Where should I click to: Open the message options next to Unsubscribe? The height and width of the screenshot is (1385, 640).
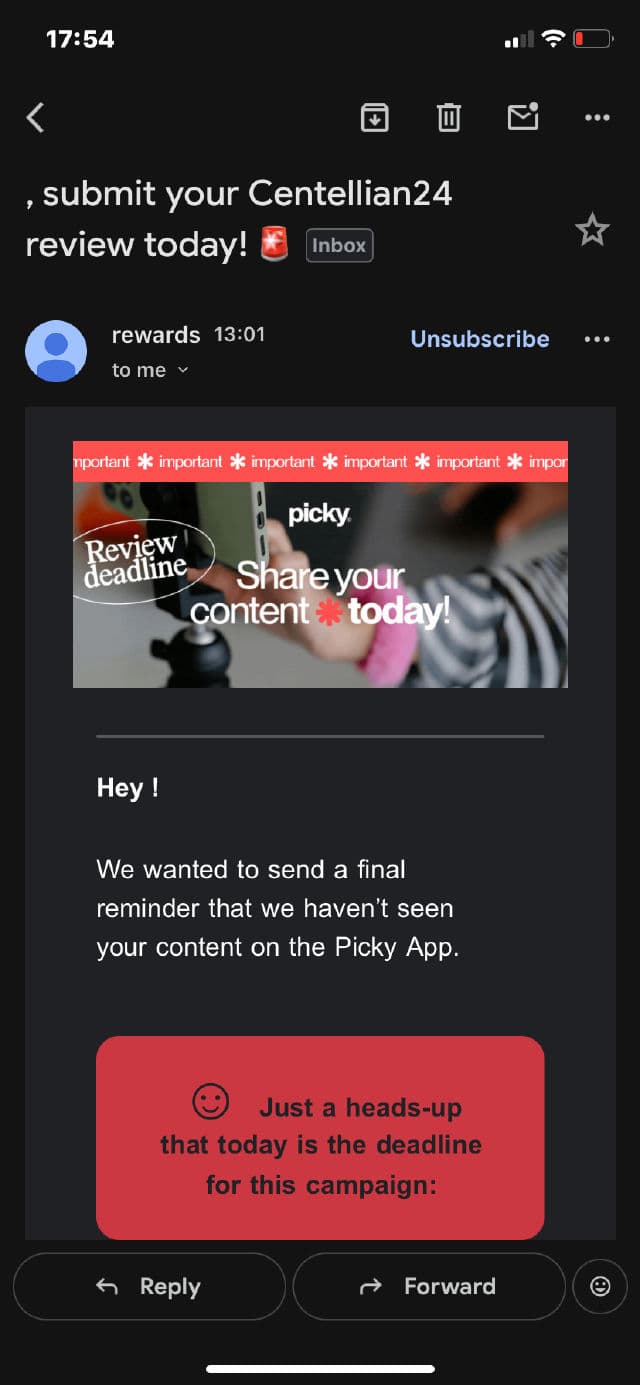coord(597,339)
